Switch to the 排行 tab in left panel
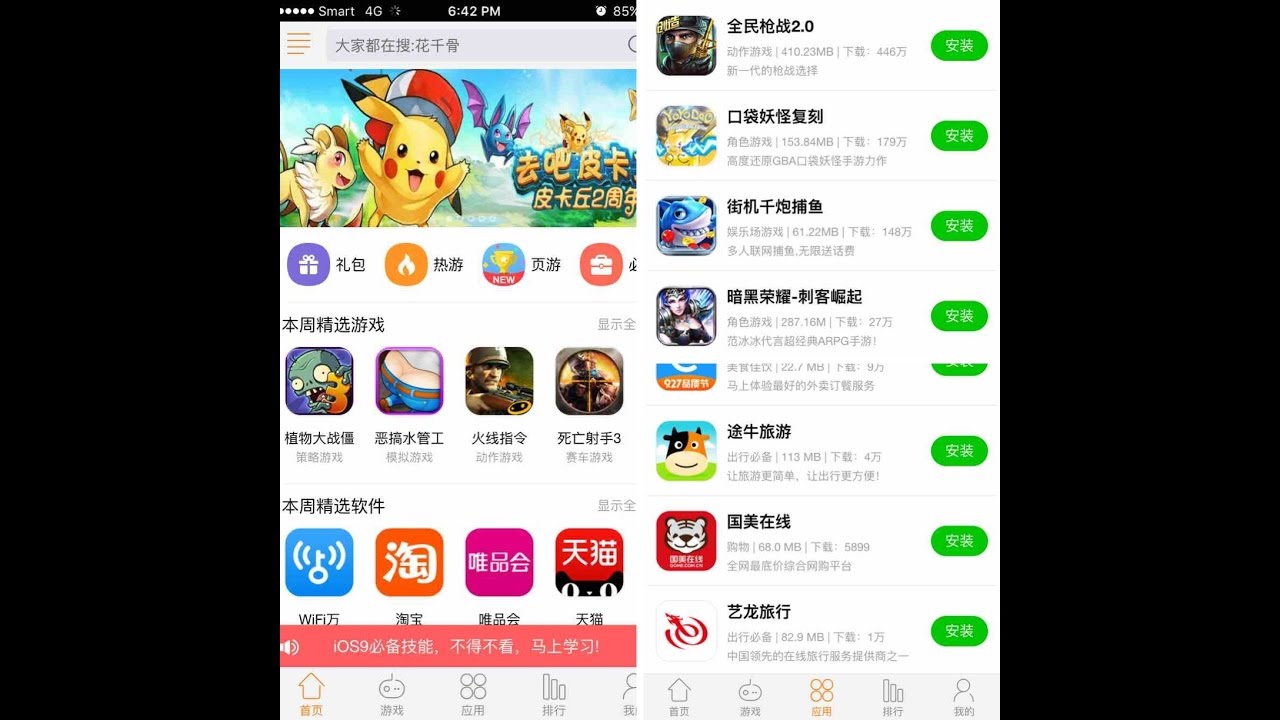The width and height of the screenshot is (1280, 720). click(553, 695)
